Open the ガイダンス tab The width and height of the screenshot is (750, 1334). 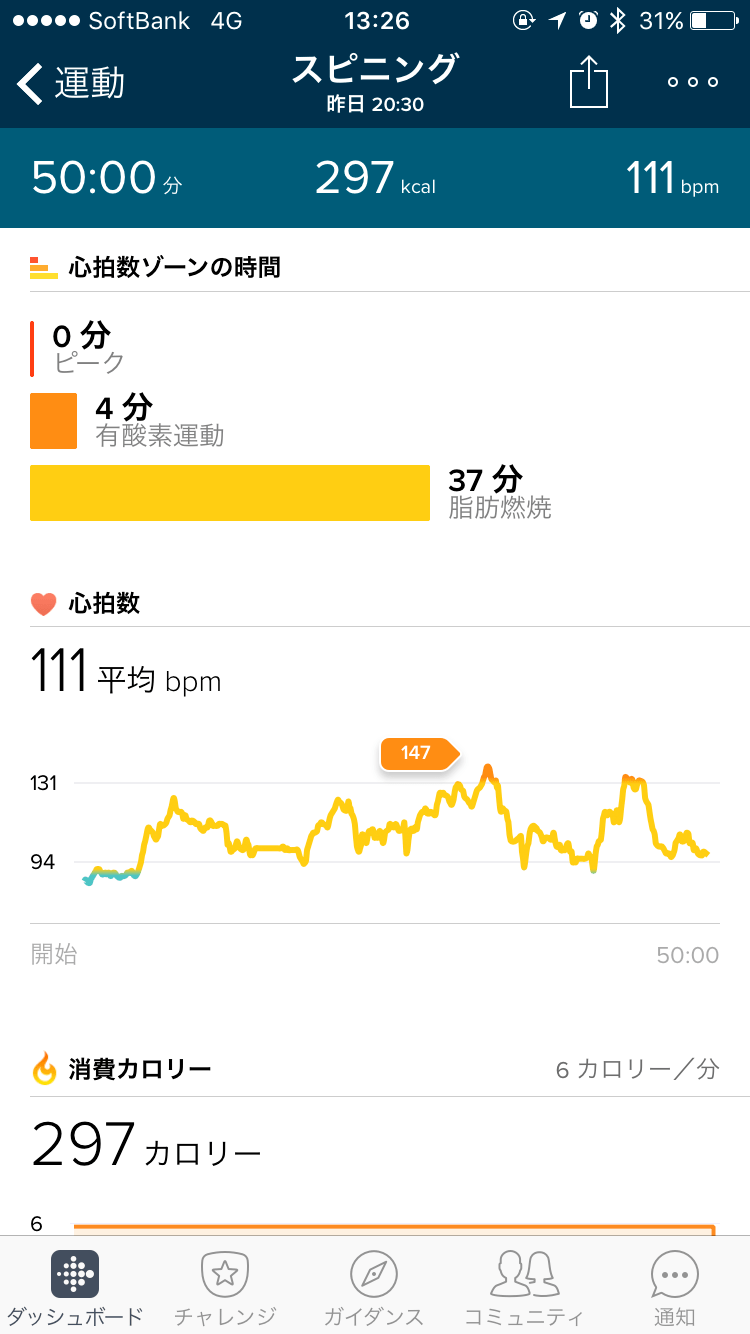(374, 1286)
